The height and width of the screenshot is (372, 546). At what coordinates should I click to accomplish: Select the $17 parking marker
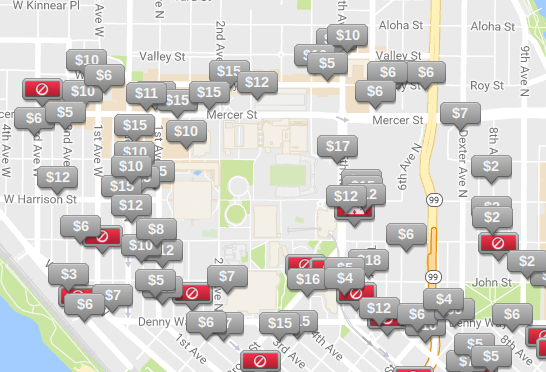click(x=337, y=146)
